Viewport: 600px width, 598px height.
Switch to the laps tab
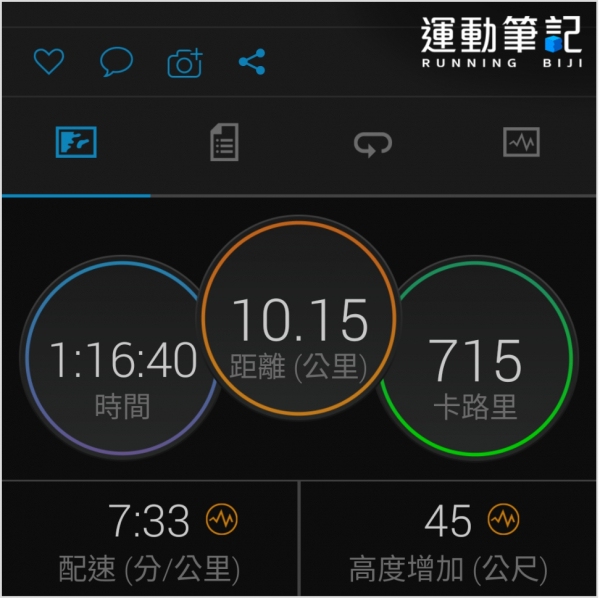tap(373, 144)
